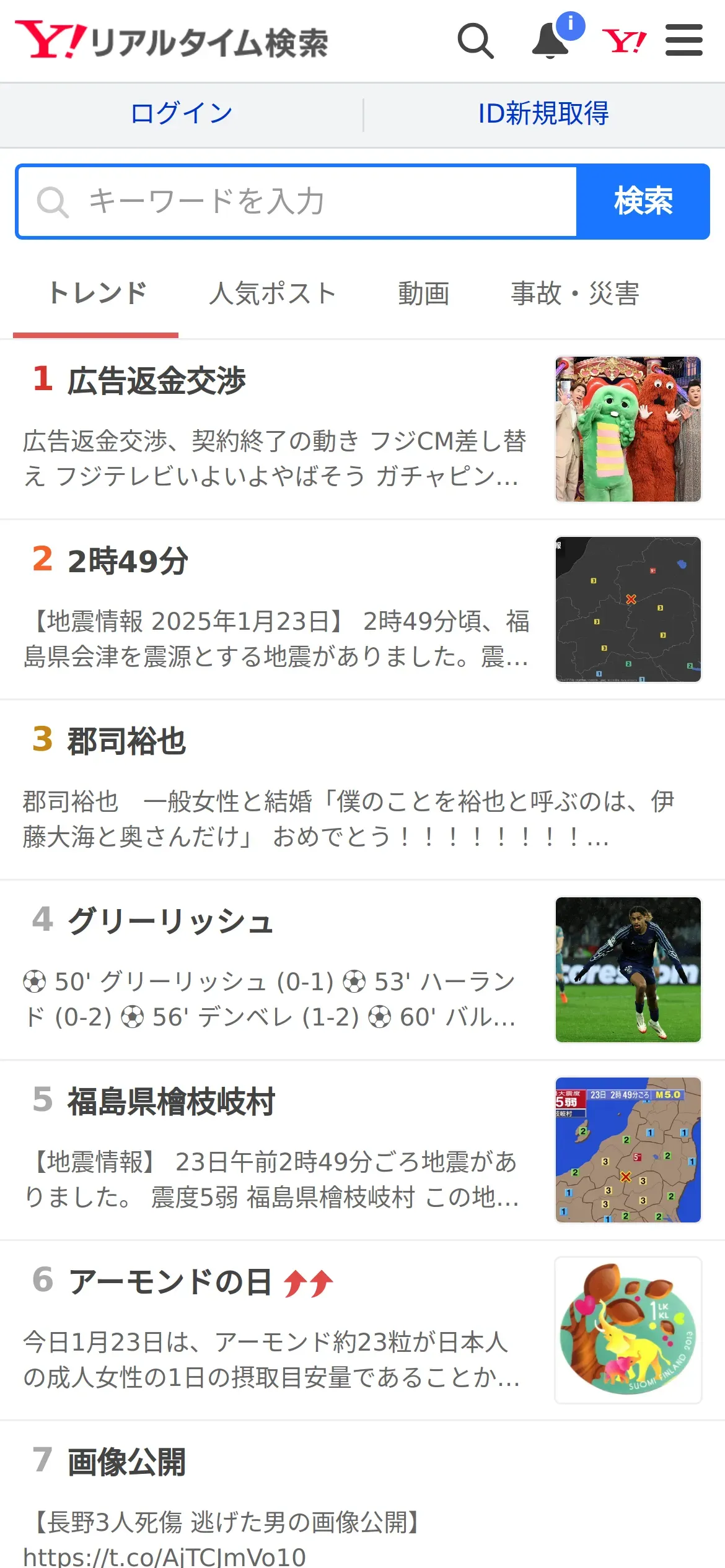Image resolution: width=725 pixels, height=1568 pixels.
Task: Tap the Y! リアルタイム検索 logo to return home
Action: [x=172, y=41]
